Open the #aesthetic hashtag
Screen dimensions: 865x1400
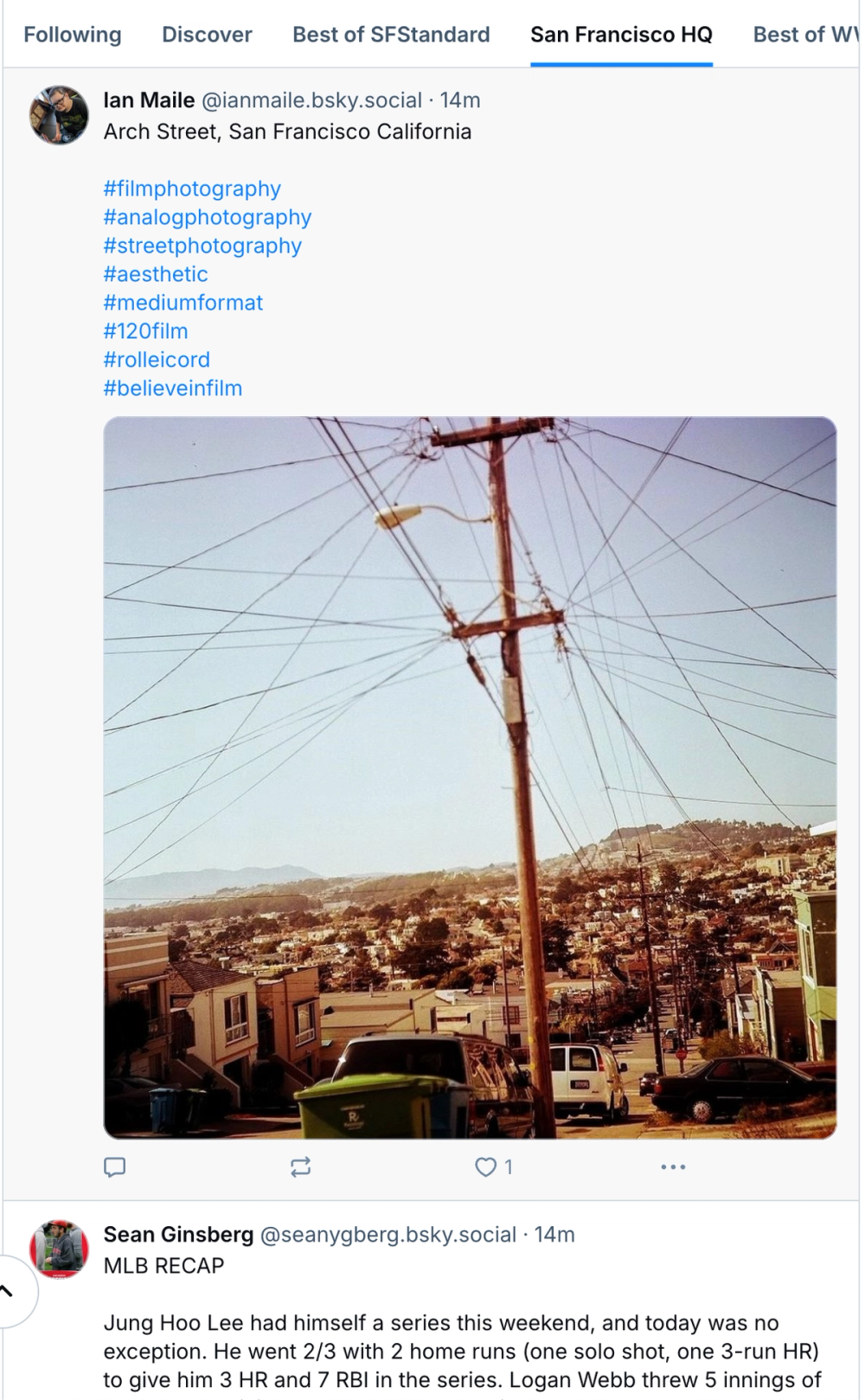[156, 274]
